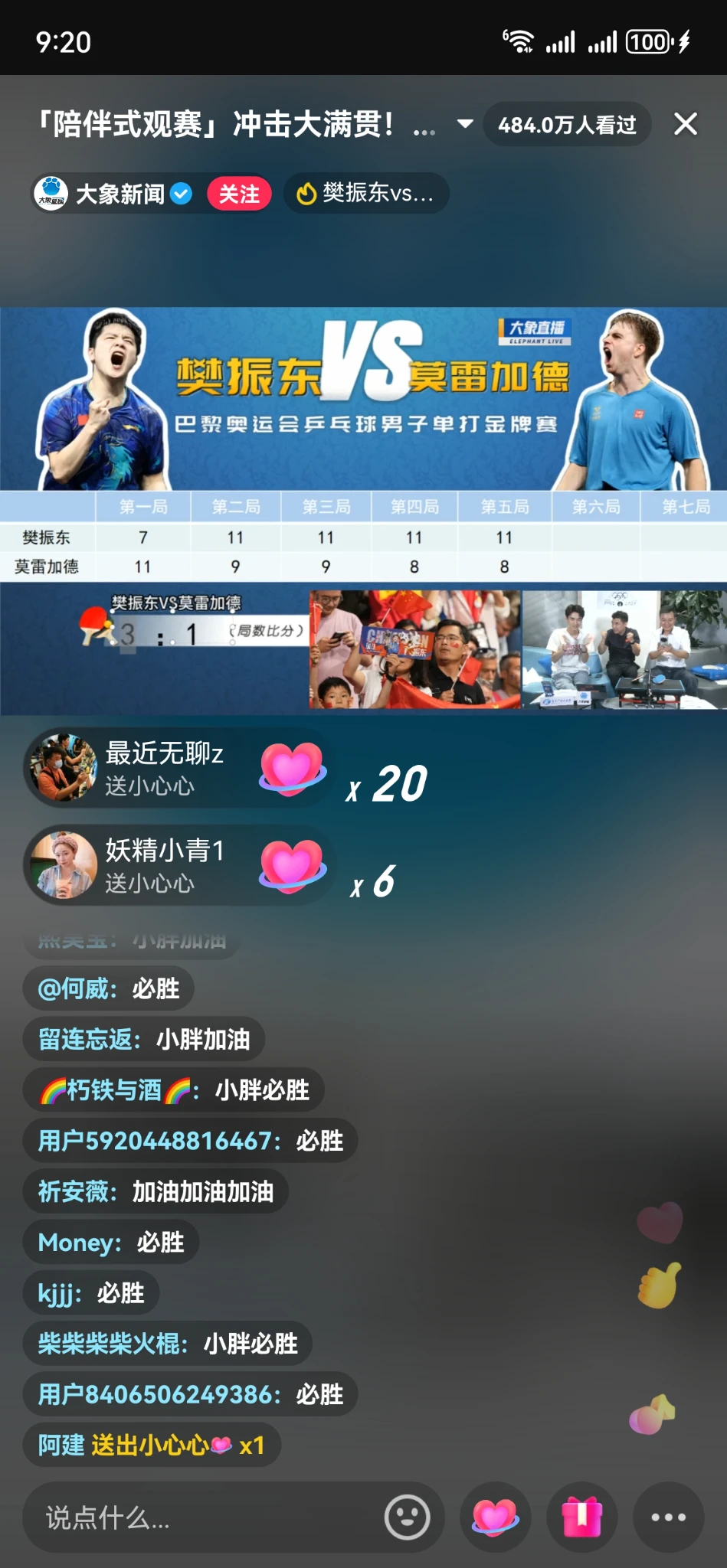Expand the live stream title dropdown
This screenshot has width=727, height=1568.
[464, 124]
